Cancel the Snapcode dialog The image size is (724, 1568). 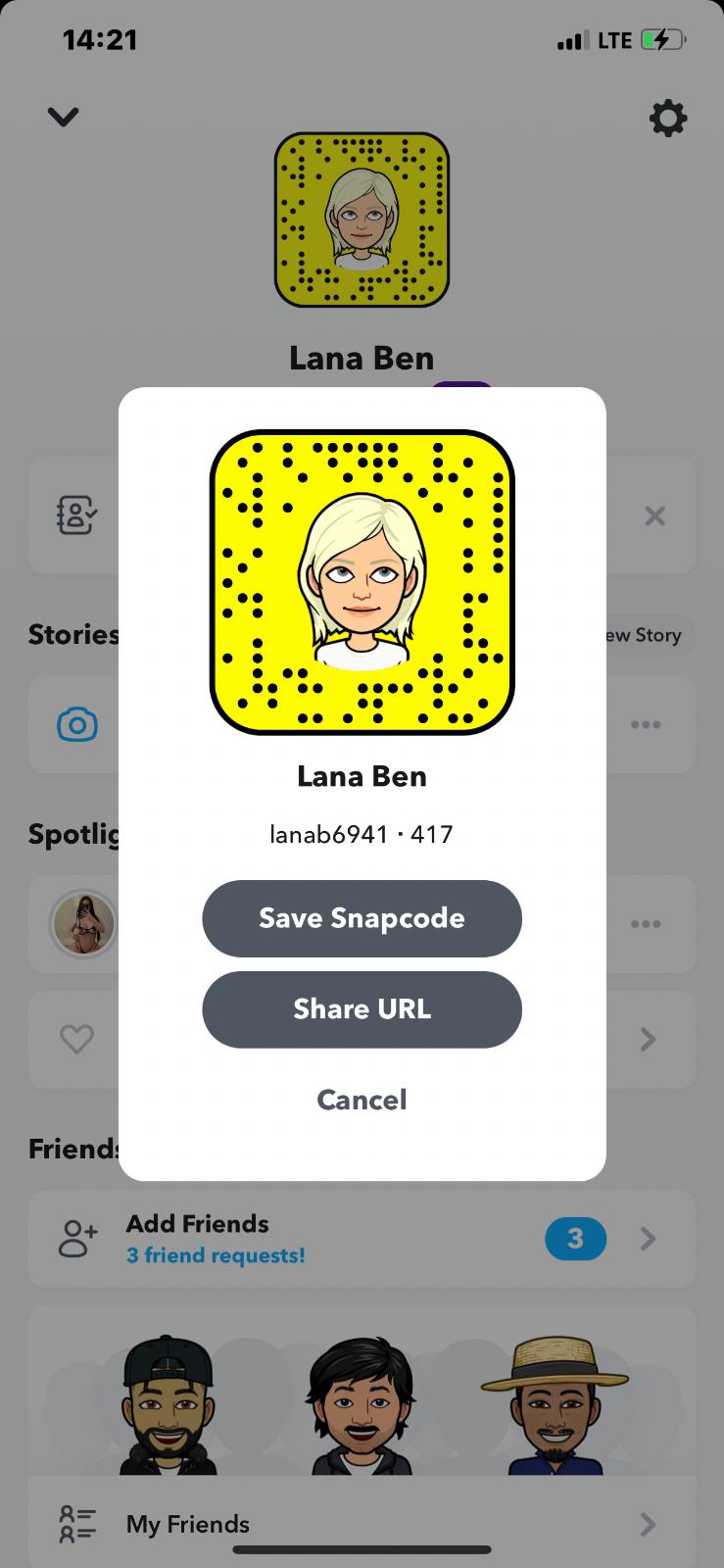point(362,1100)
